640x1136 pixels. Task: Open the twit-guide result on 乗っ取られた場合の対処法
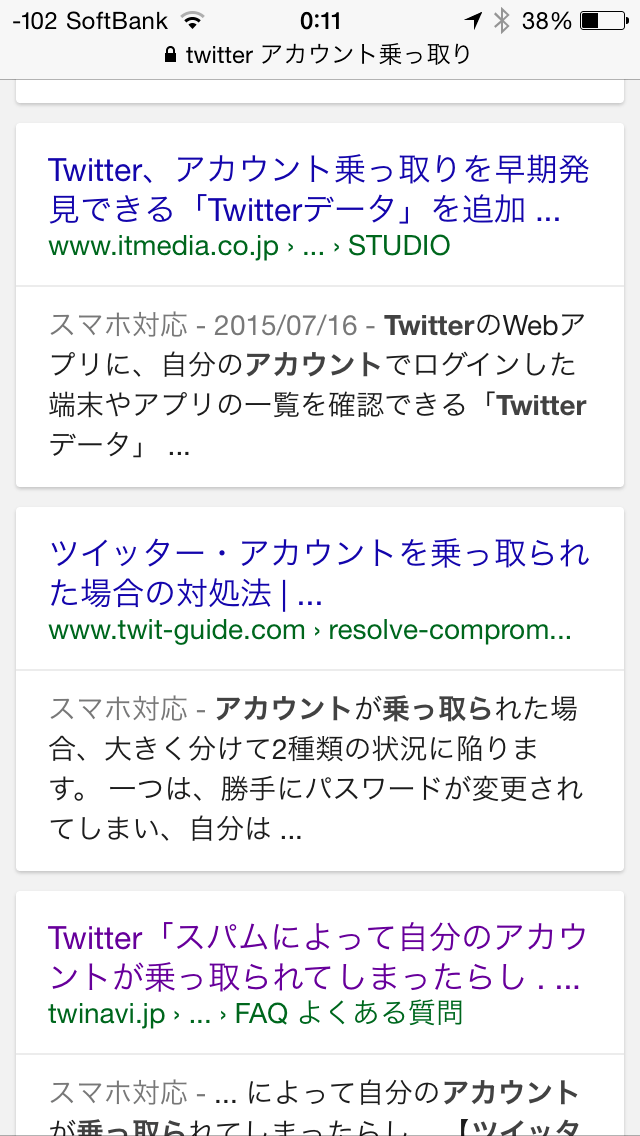(x=318, y=573)
